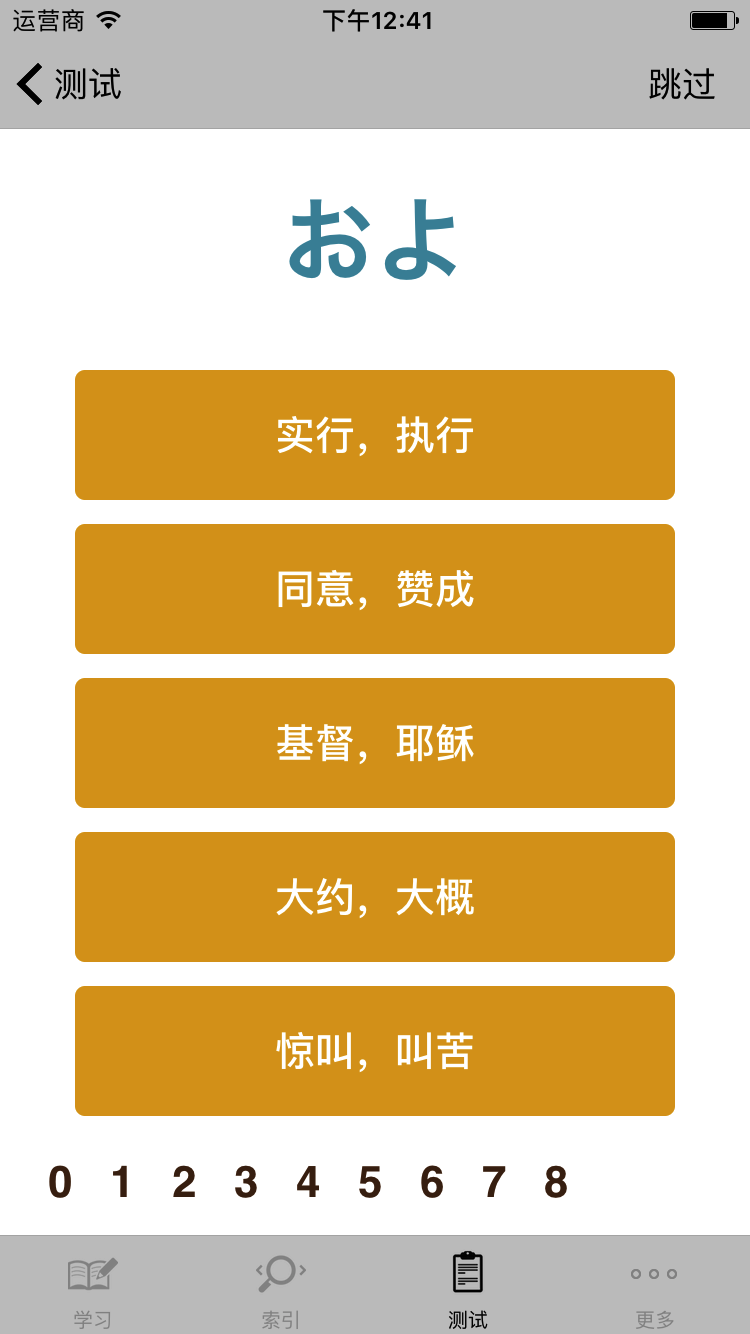Select the option 惊叫，叫苦
Viewport: 750px width, 1334px height.
(375, 1051)
